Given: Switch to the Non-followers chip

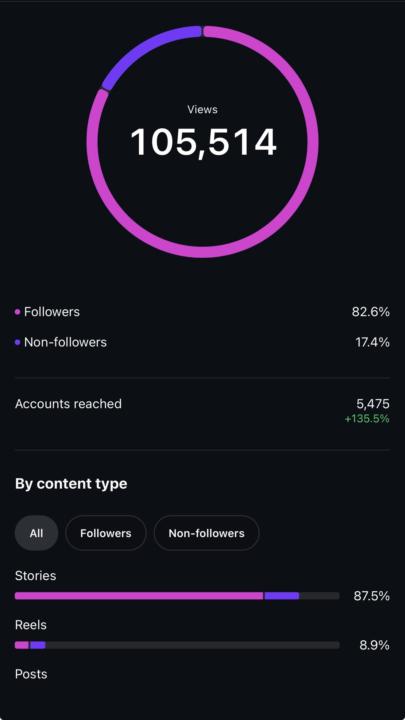Looking at the screenshot, I should click(x=206, y=533).
